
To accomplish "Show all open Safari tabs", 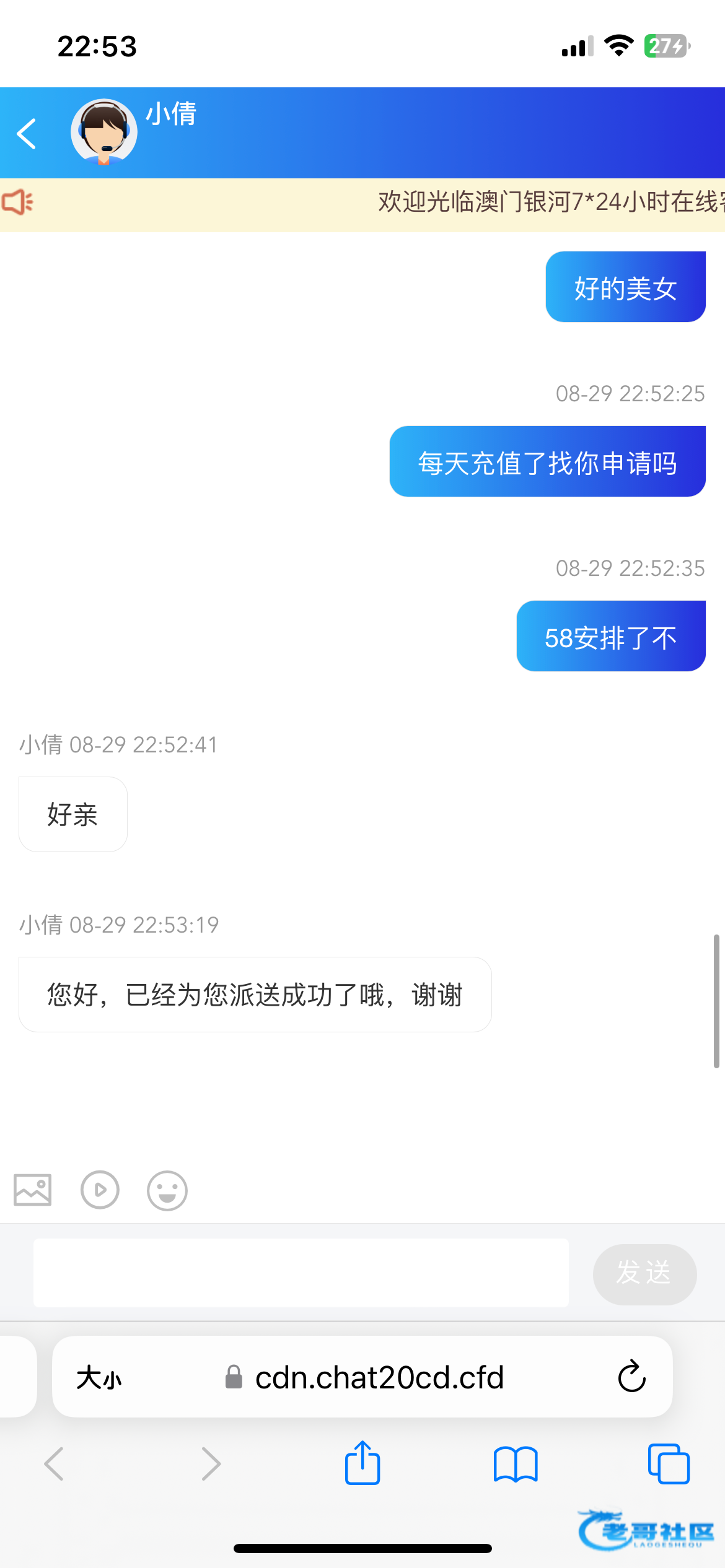I will point(669,1464).
